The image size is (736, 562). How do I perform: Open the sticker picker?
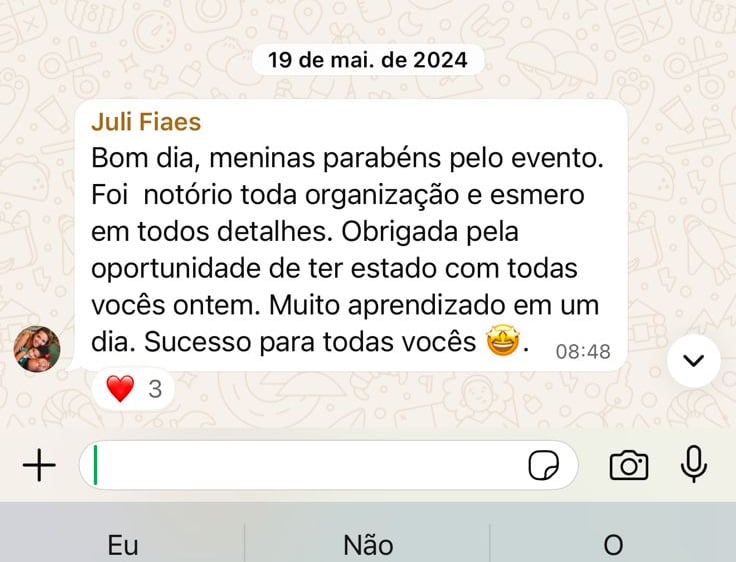[543, 466]
